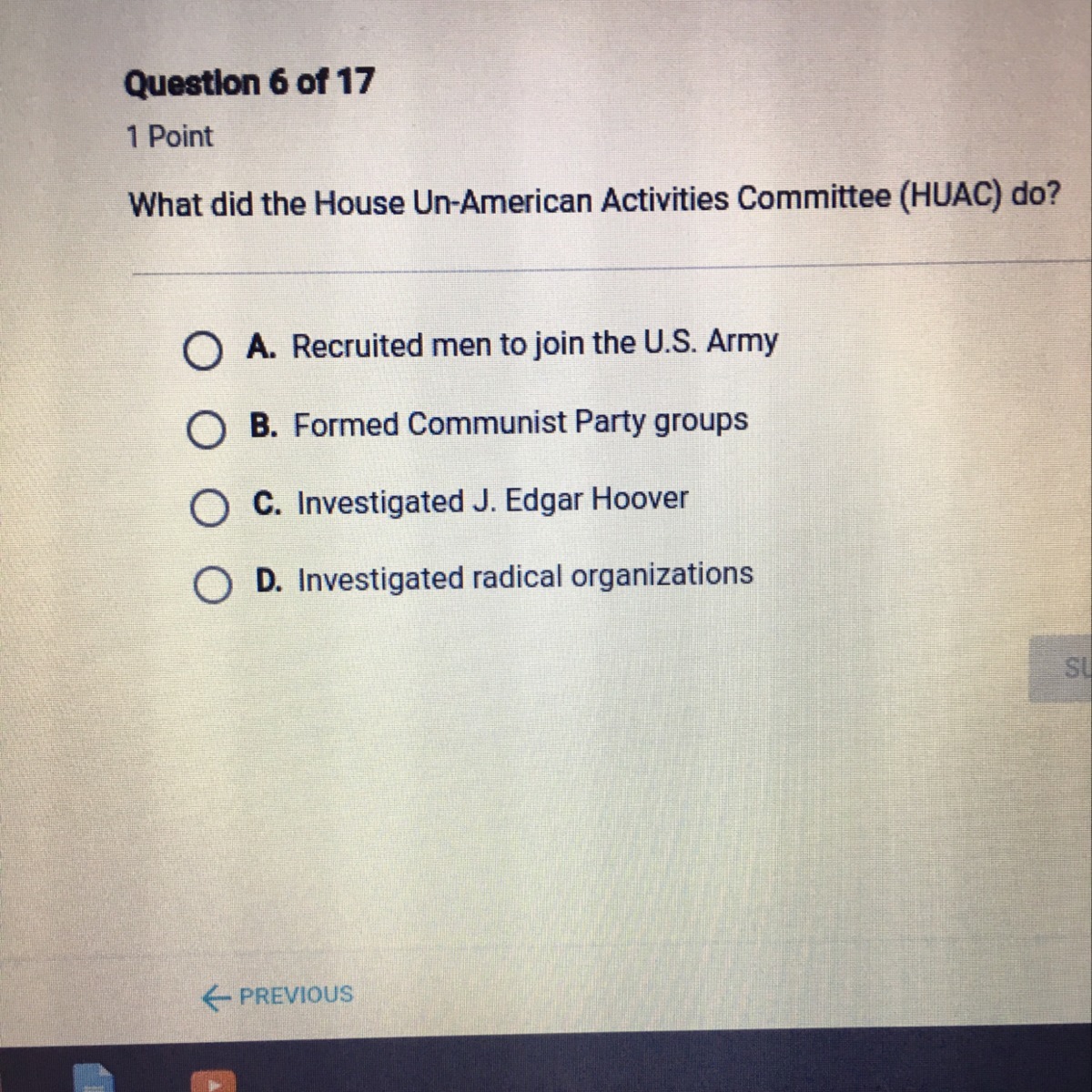This screenshot has width=1092, height=1092.
Task: Pick answer C, Investigated J. Edgar Hoover
Action: 209,509
